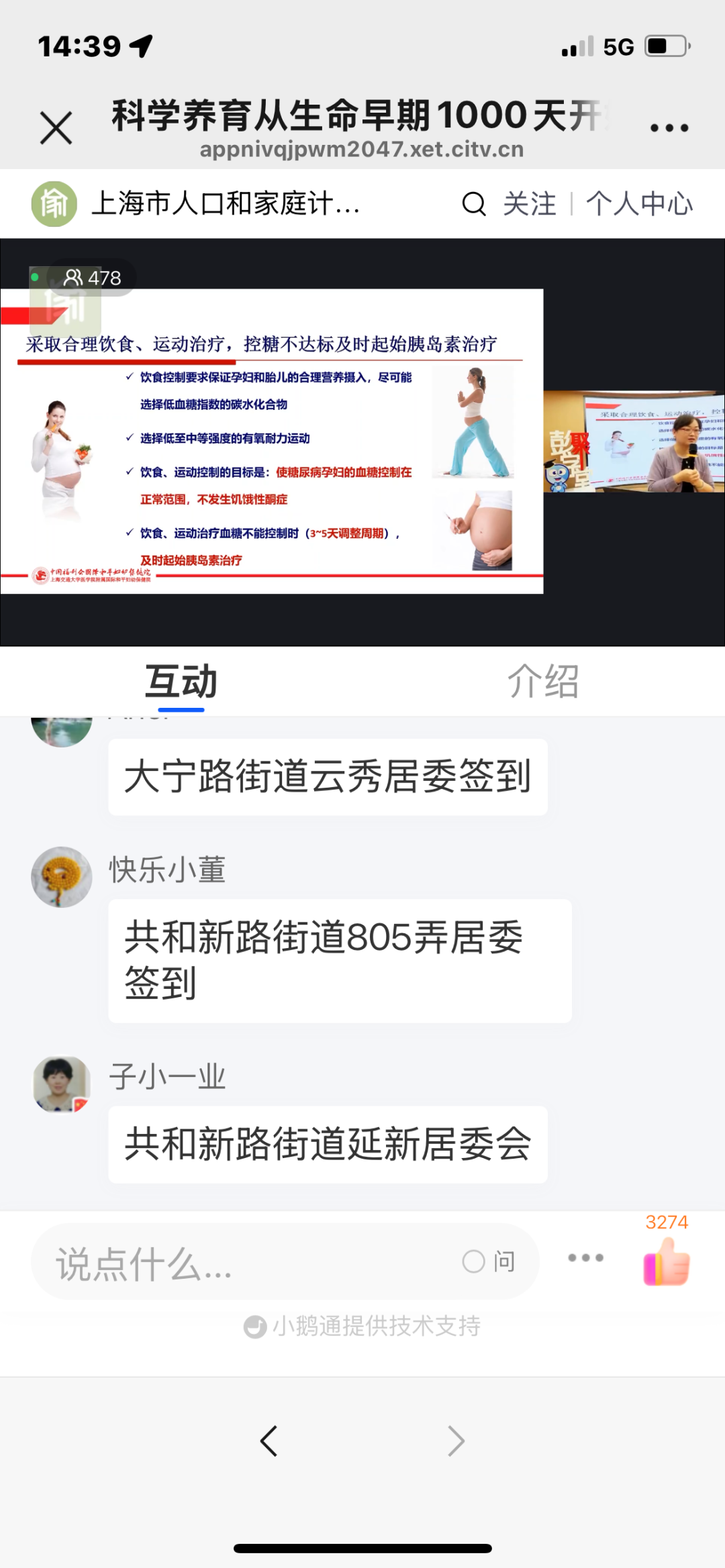Tap the forward chevron at page bottom

pyautogui.click(x=456, y=1440)
